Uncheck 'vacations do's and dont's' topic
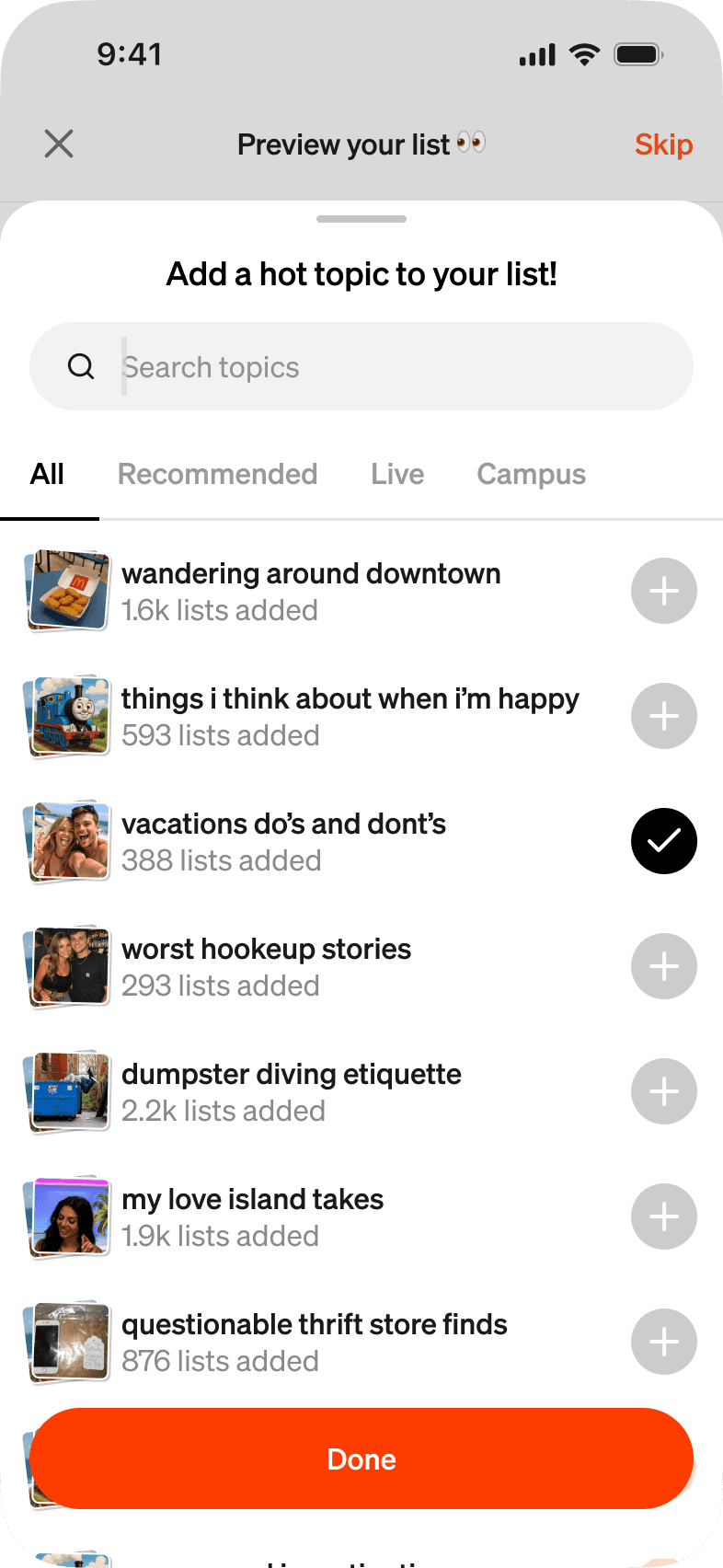723x1568 pixels. click(663, 841)
